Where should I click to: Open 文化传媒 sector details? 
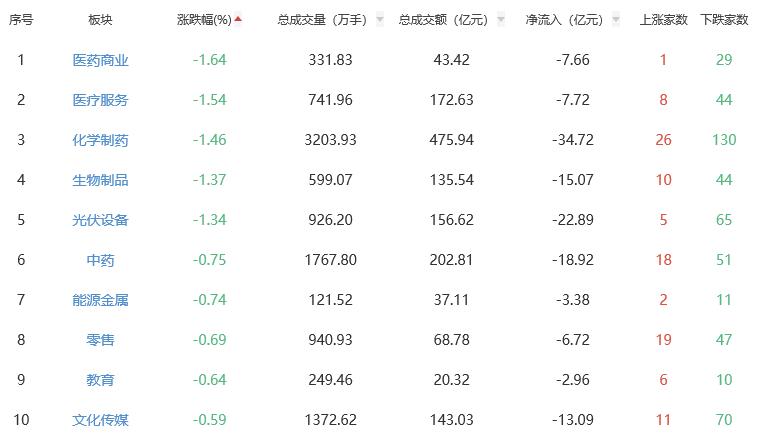(x=101, y=420)
